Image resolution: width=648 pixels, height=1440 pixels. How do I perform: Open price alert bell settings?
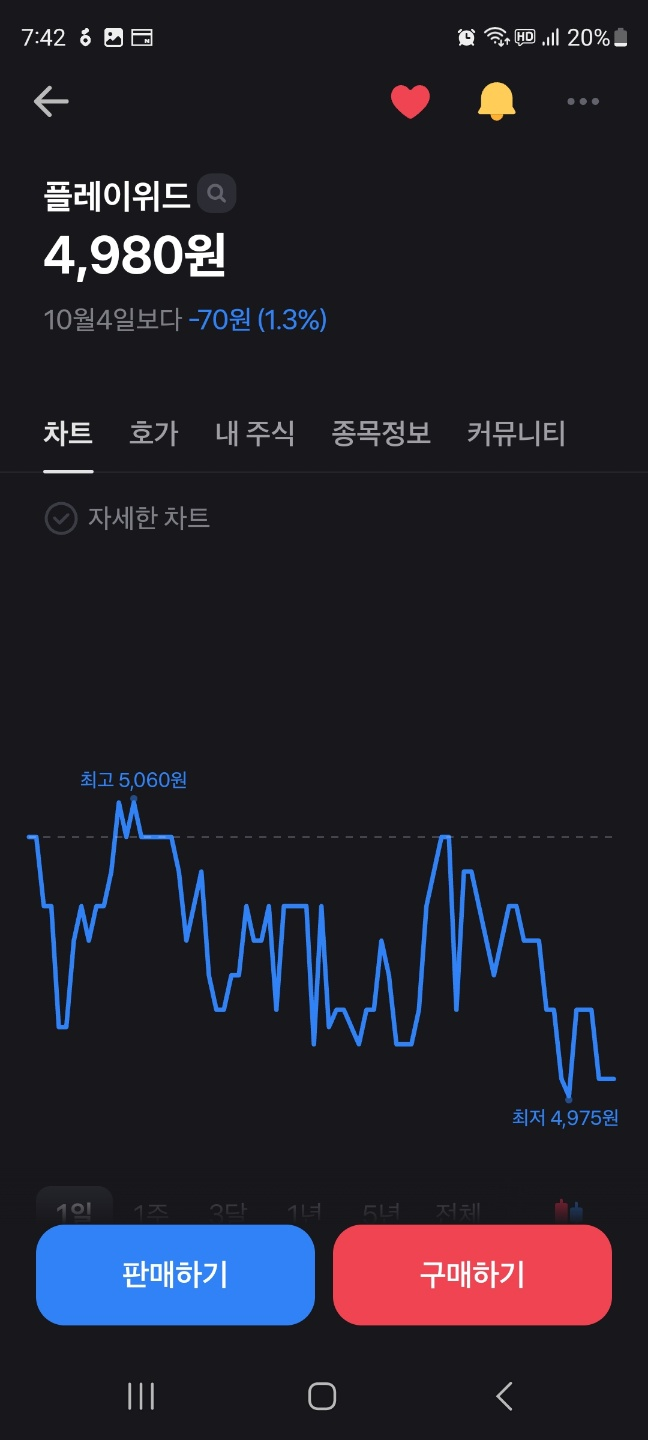click(496, 102)
